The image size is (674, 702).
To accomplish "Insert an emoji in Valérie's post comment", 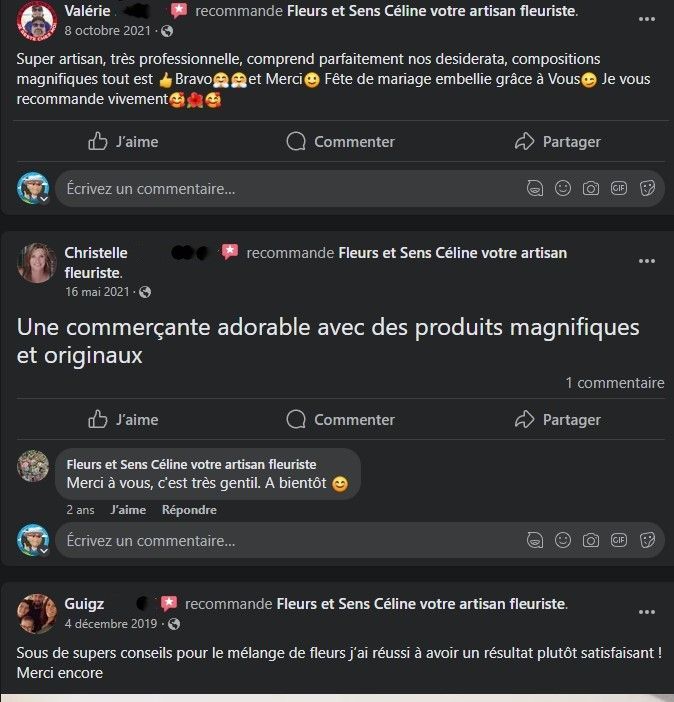I will (x=563, y=188).
